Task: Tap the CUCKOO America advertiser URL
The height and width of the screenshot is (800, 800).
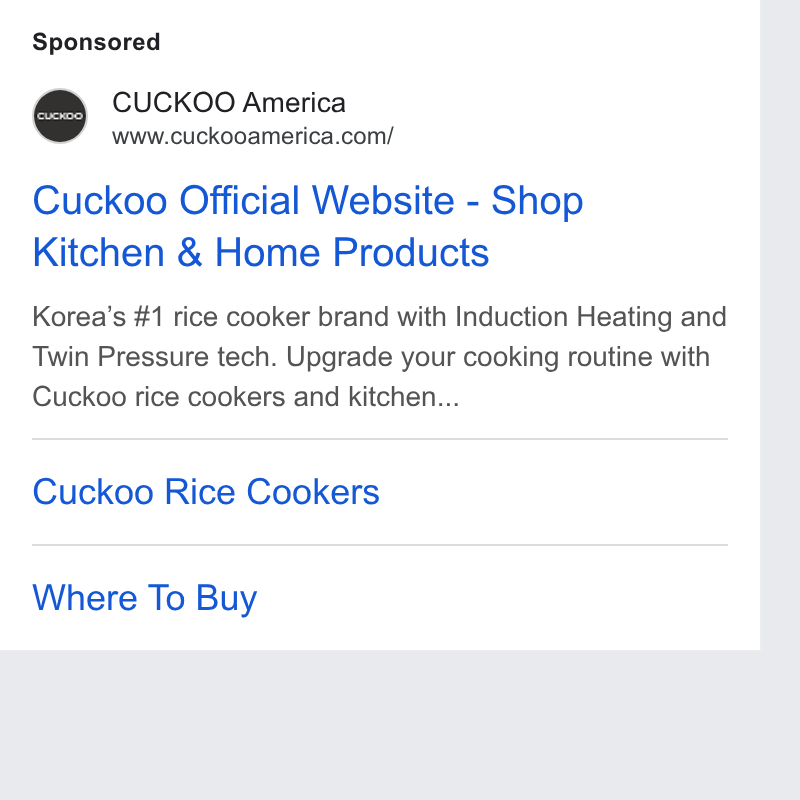Action: 253,136
